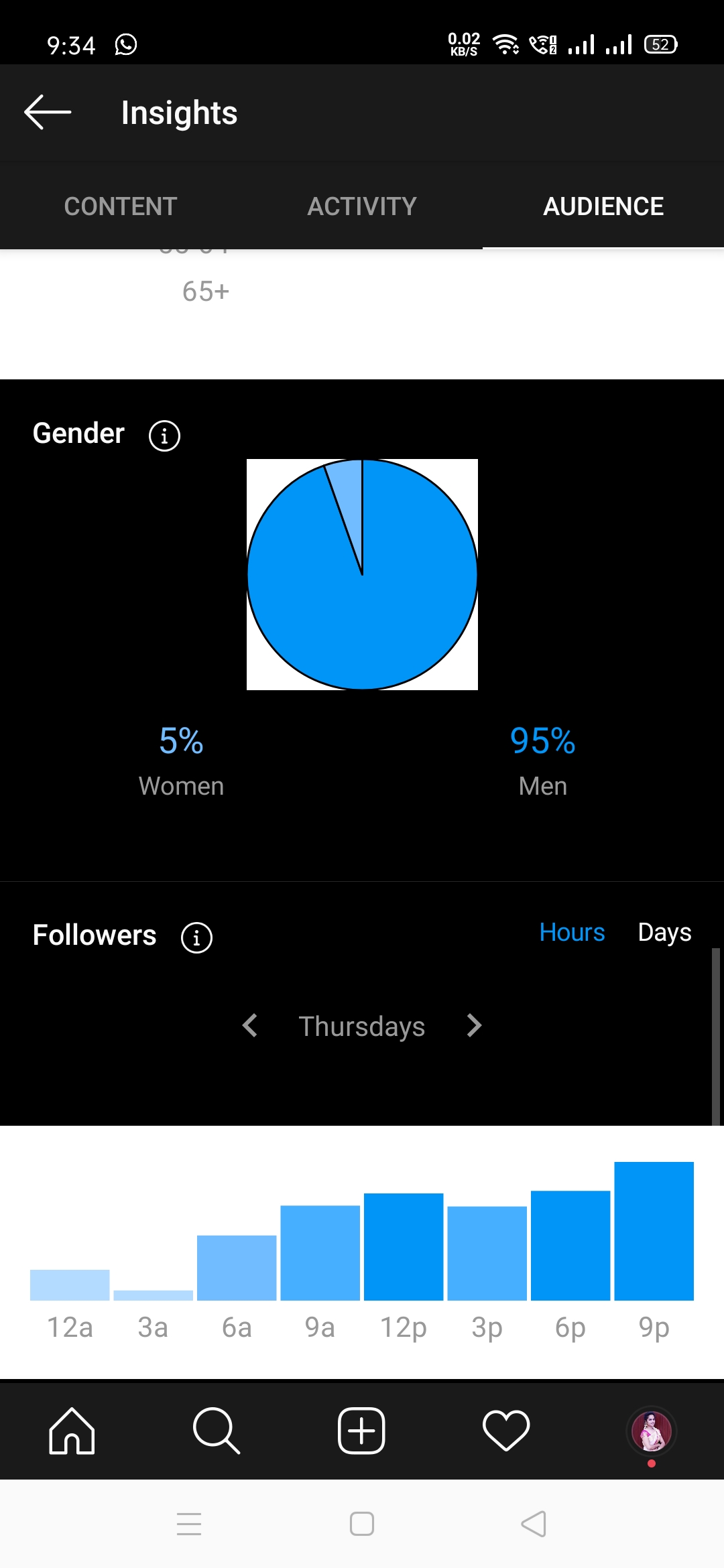Tap the system back button
This screenshot has width=724, height=1568.
coord(534,1524)
